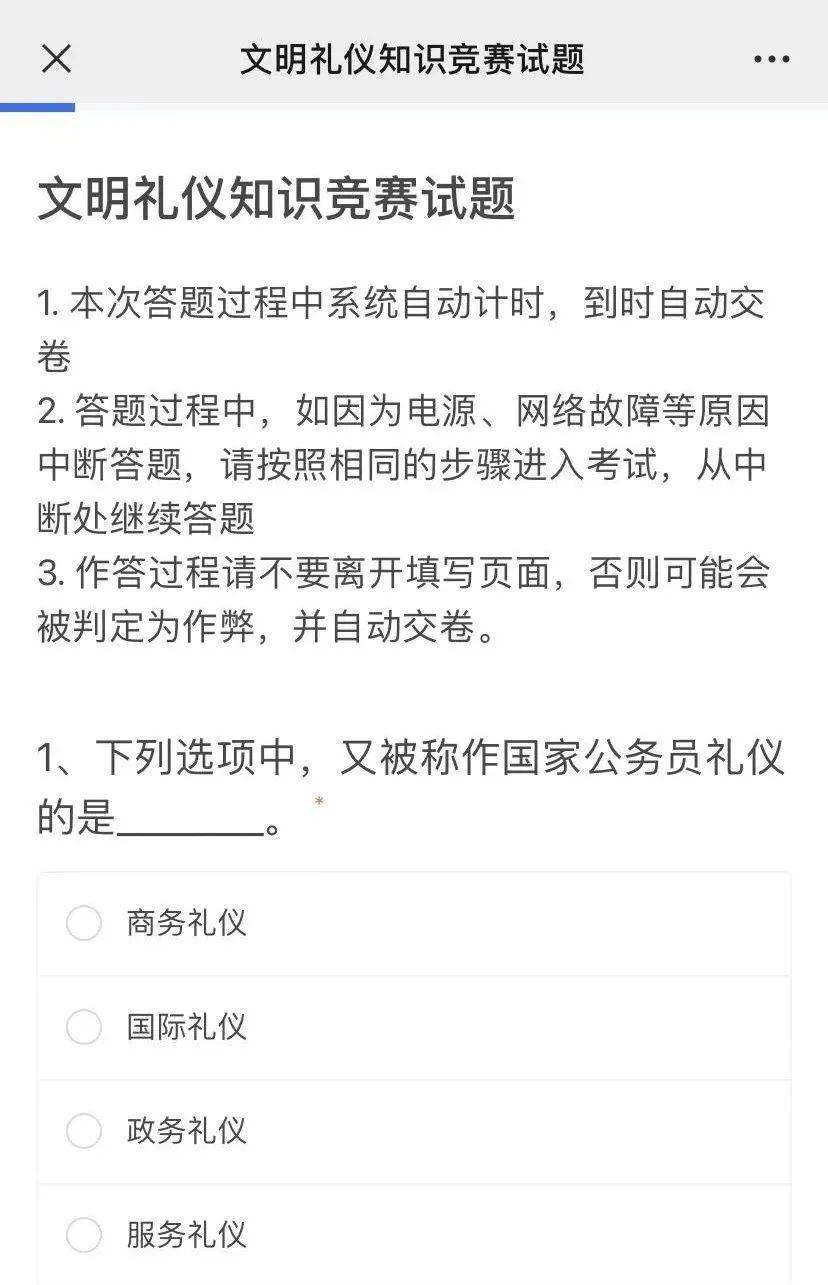Click the 国际礼仪 option row

click(x=400, y=1028)
